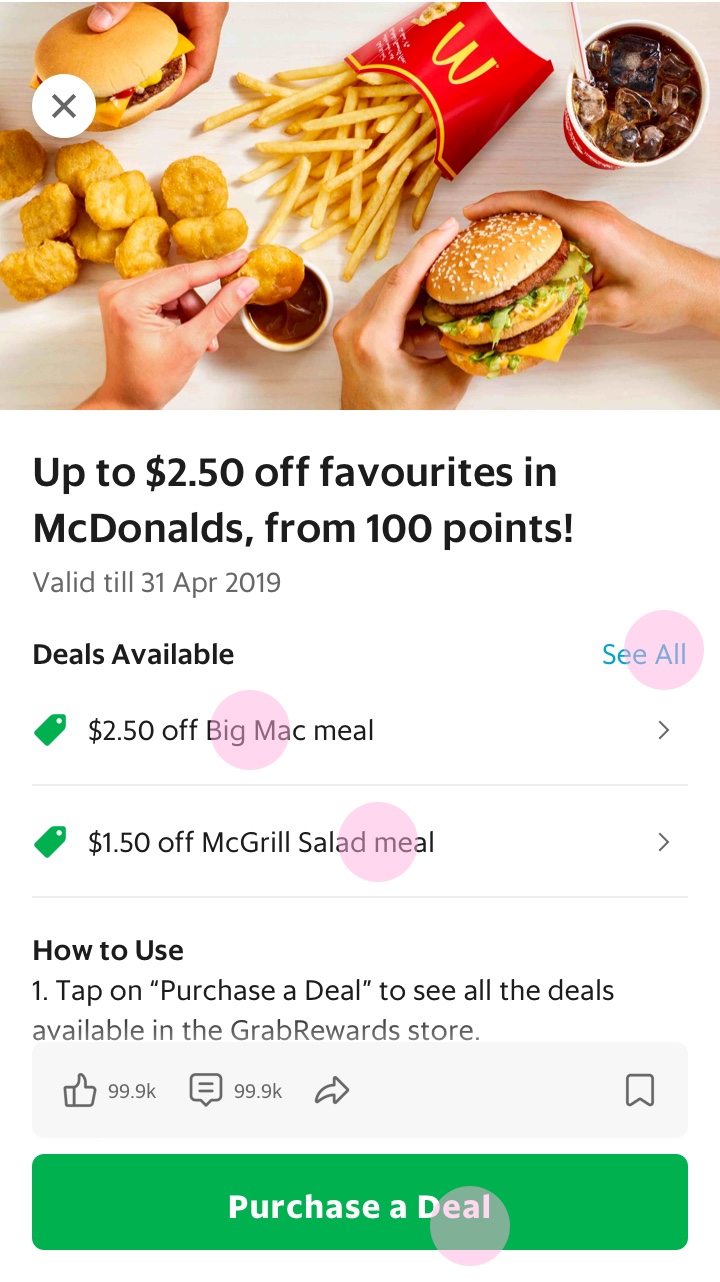This screenshot has width=720, height=1282.
Task: Close the McDonalds deal page
Action: 64,106
